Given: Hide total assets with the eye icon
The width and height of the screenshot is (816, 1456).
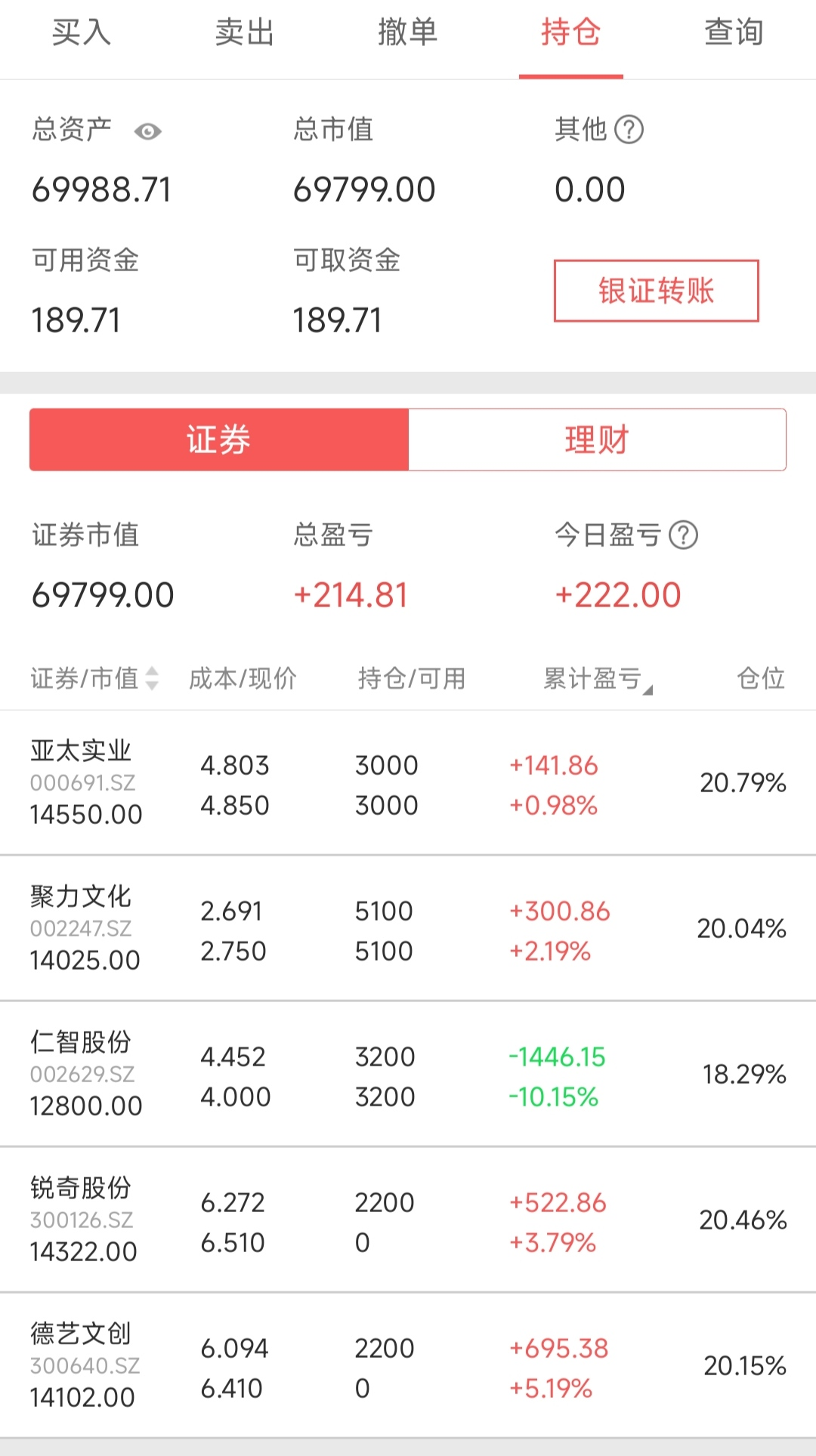Looking at the screenshot, I should 147,132.
